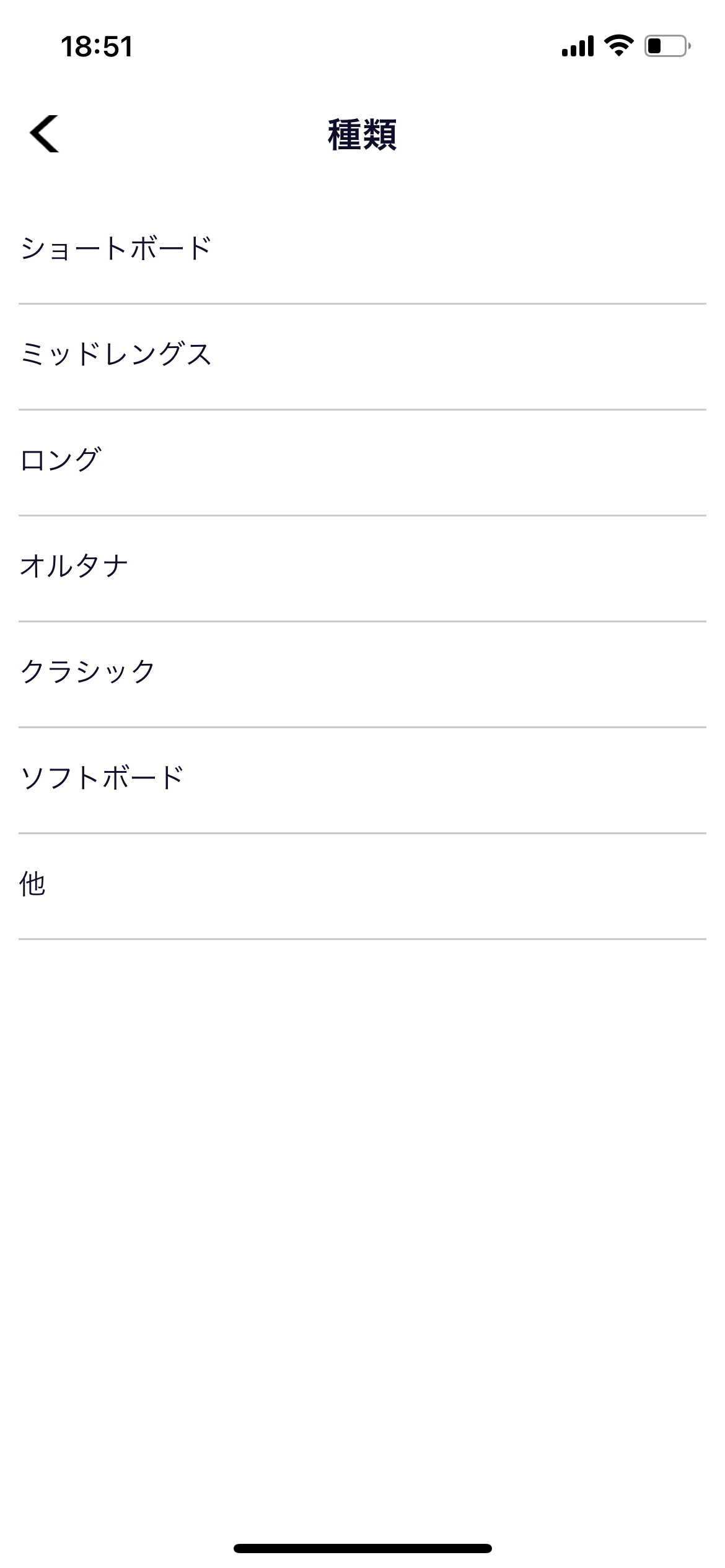The height and width of the screenshot is (1568, 725).
Task: Select 他 as the type
Action: coord(362,886)
